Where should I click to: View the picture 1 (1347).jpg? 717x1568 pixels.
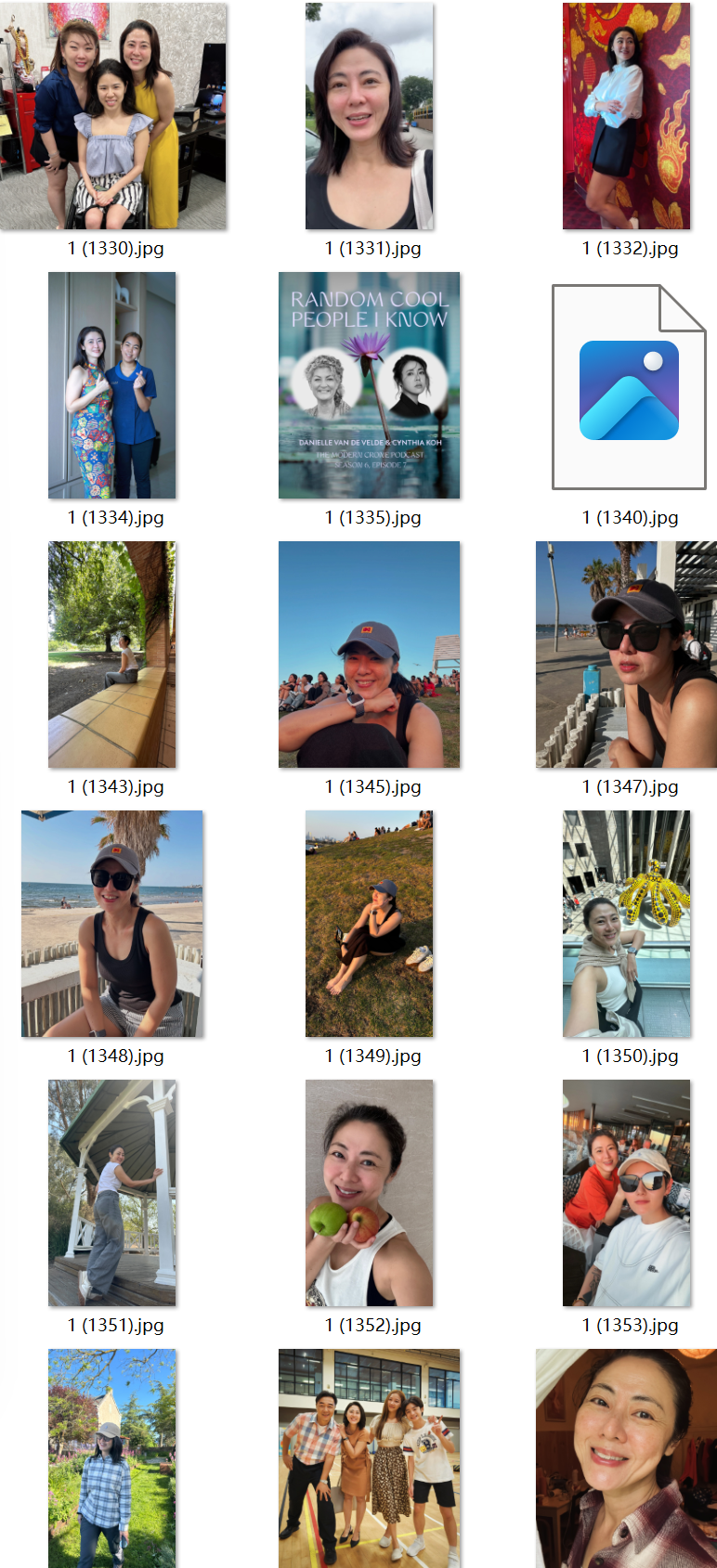tap(627, 654)
